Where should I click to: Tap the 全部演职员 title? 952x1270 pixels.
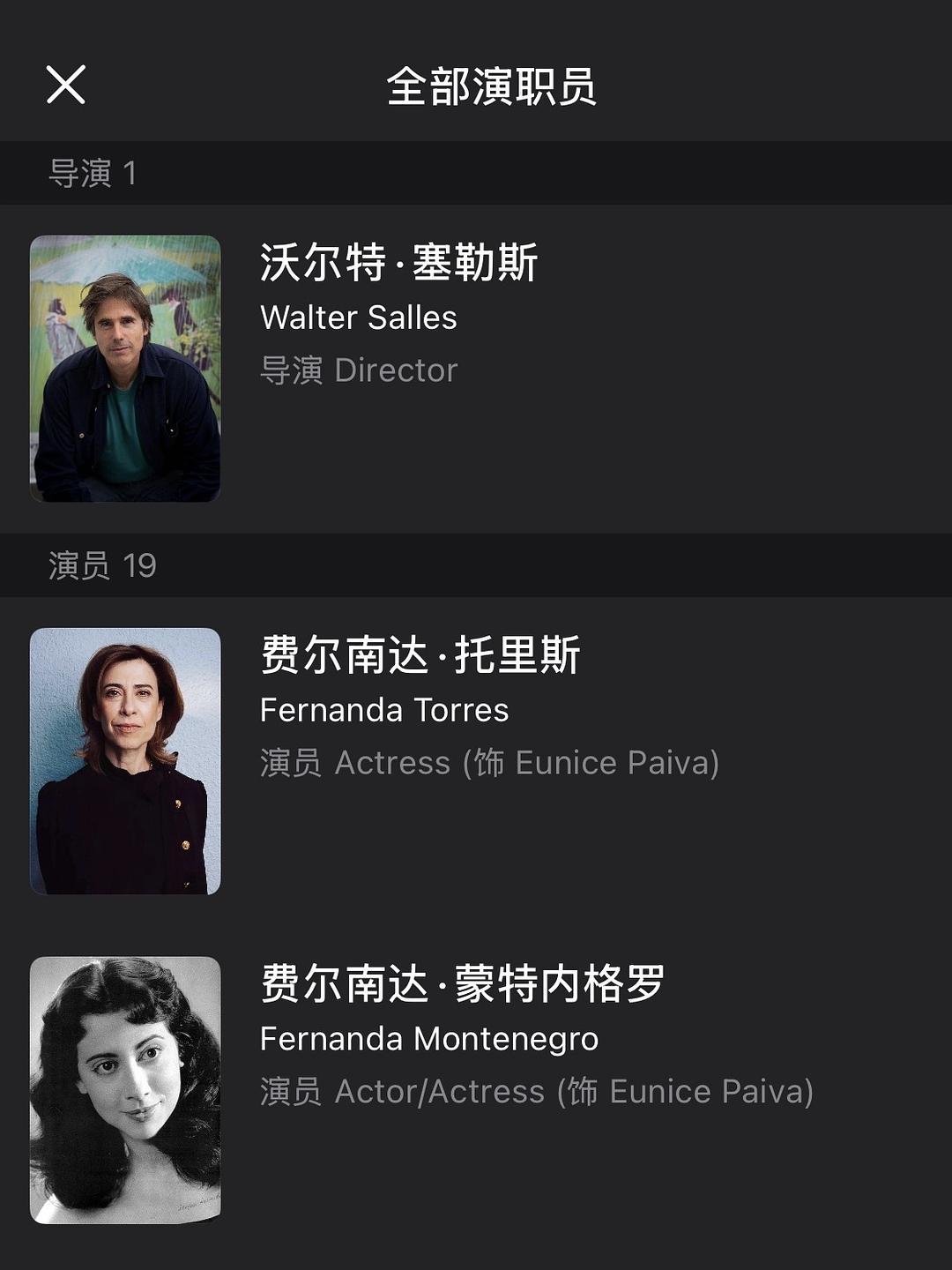click(495, 86)
